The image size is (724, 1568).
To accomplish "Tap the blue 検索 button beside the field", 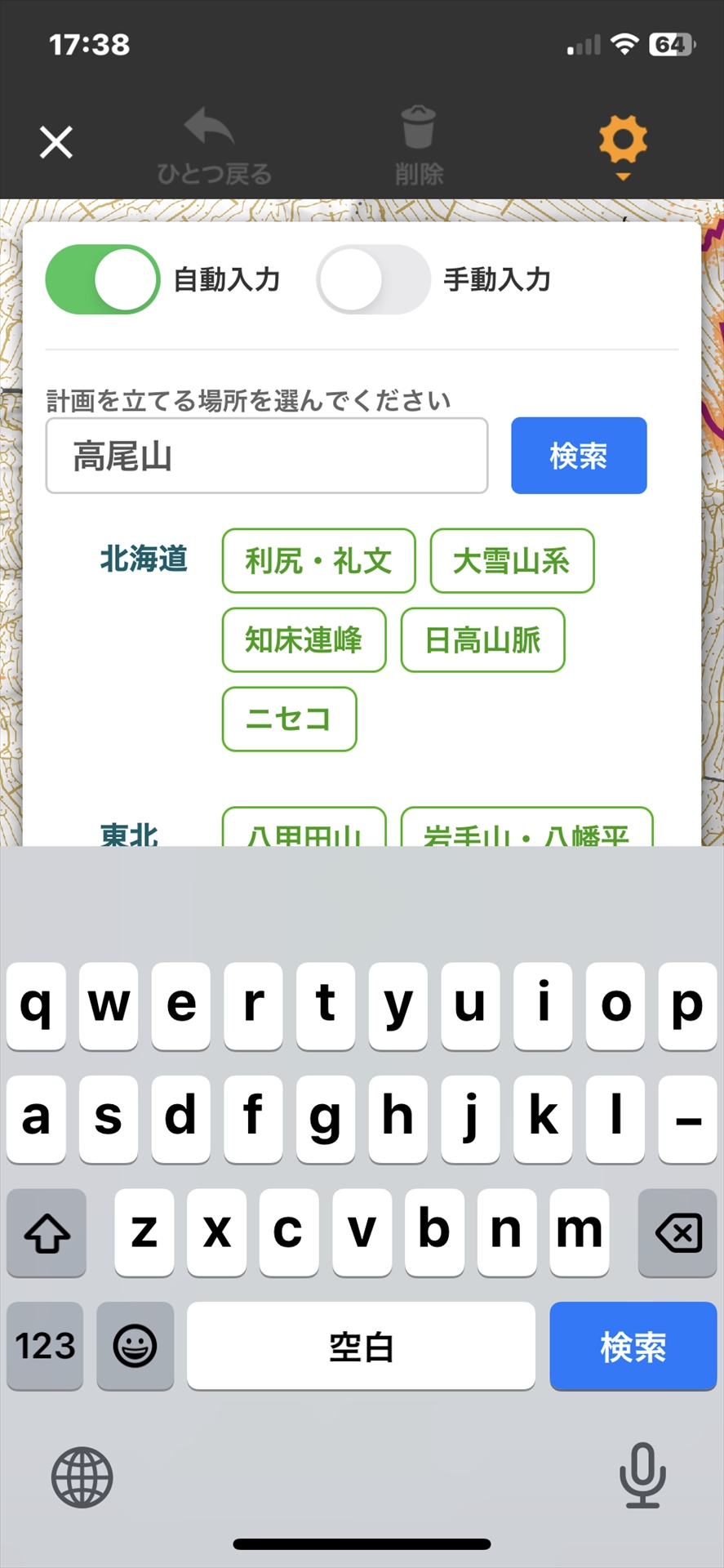I will (x=579, y=456).
